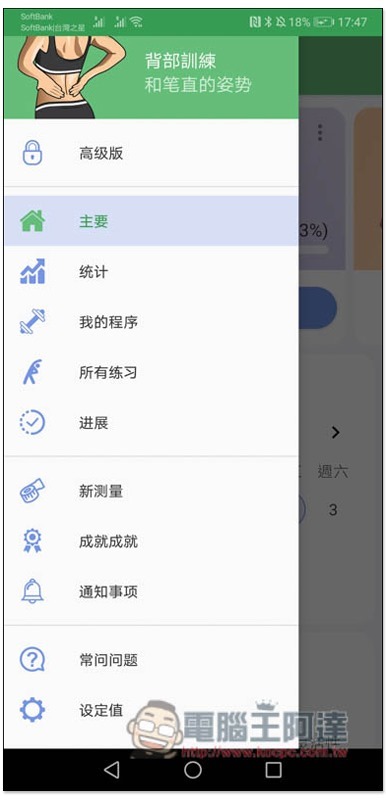Open the 高级版 premium row

click(x=151, y=153)
